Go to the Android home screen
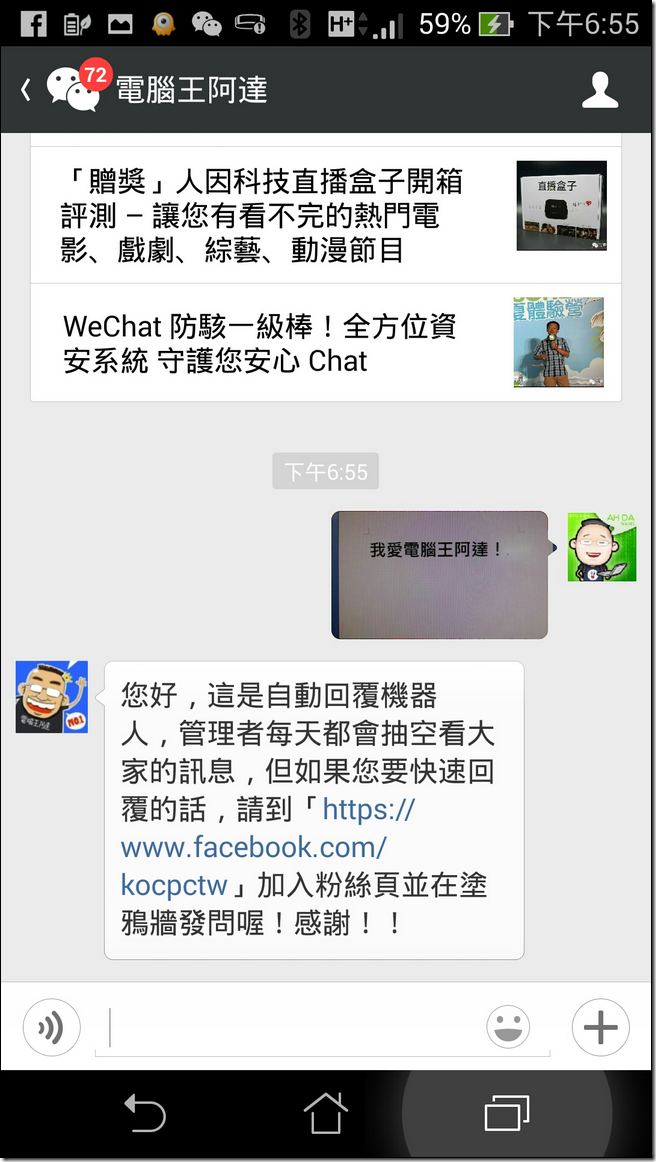Viewport: 656px width, 1162px height. point(326,1113)
